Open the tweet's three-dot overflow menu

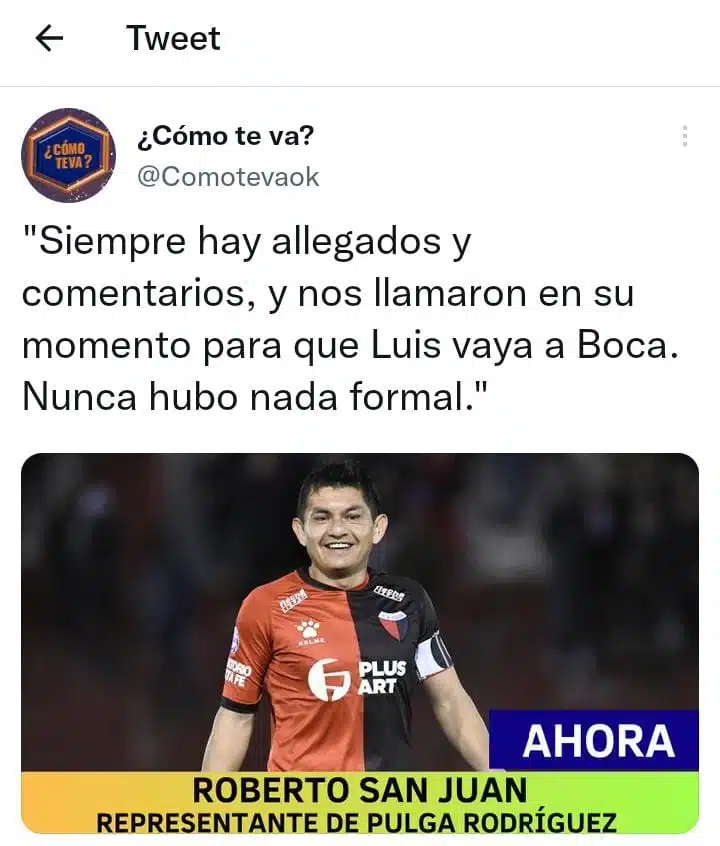[x=684, y=137]
